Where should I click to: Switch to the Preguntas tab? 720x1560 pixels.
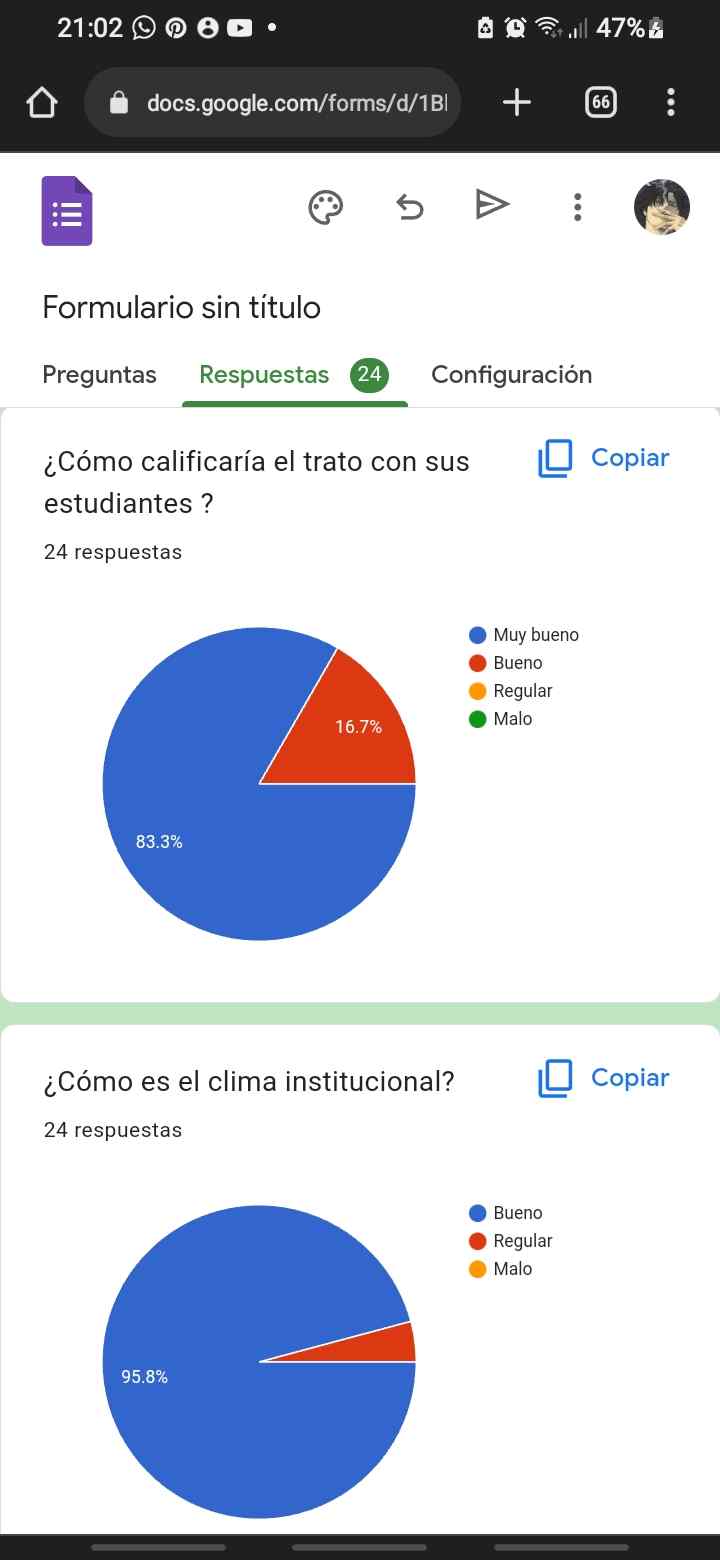[99, 375]
